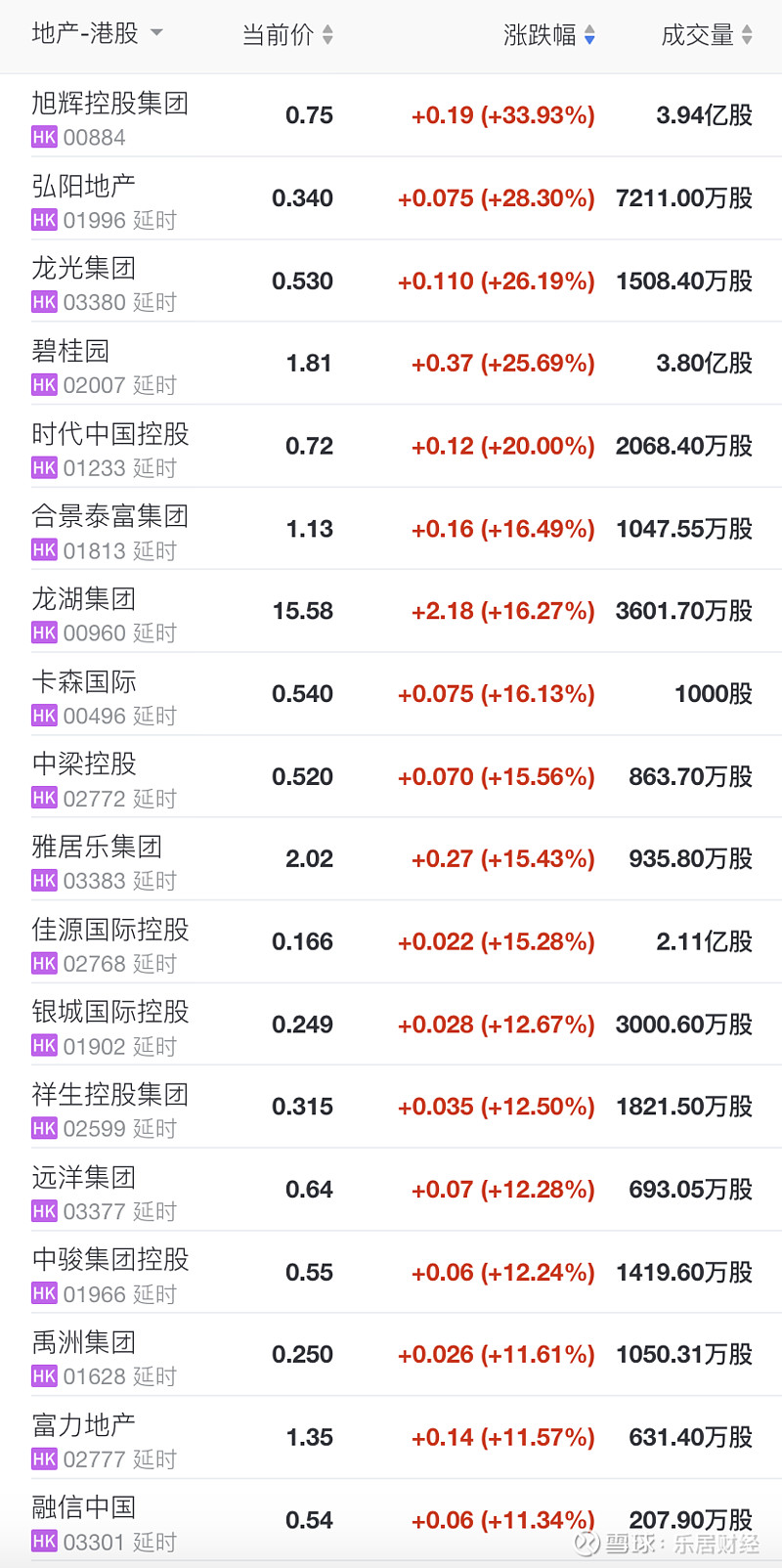The height and width of the screenshot is (1568, 782).
Task: View the 龙湖集团 stock details
Action: pyautogui.click(x=391, y=612)
